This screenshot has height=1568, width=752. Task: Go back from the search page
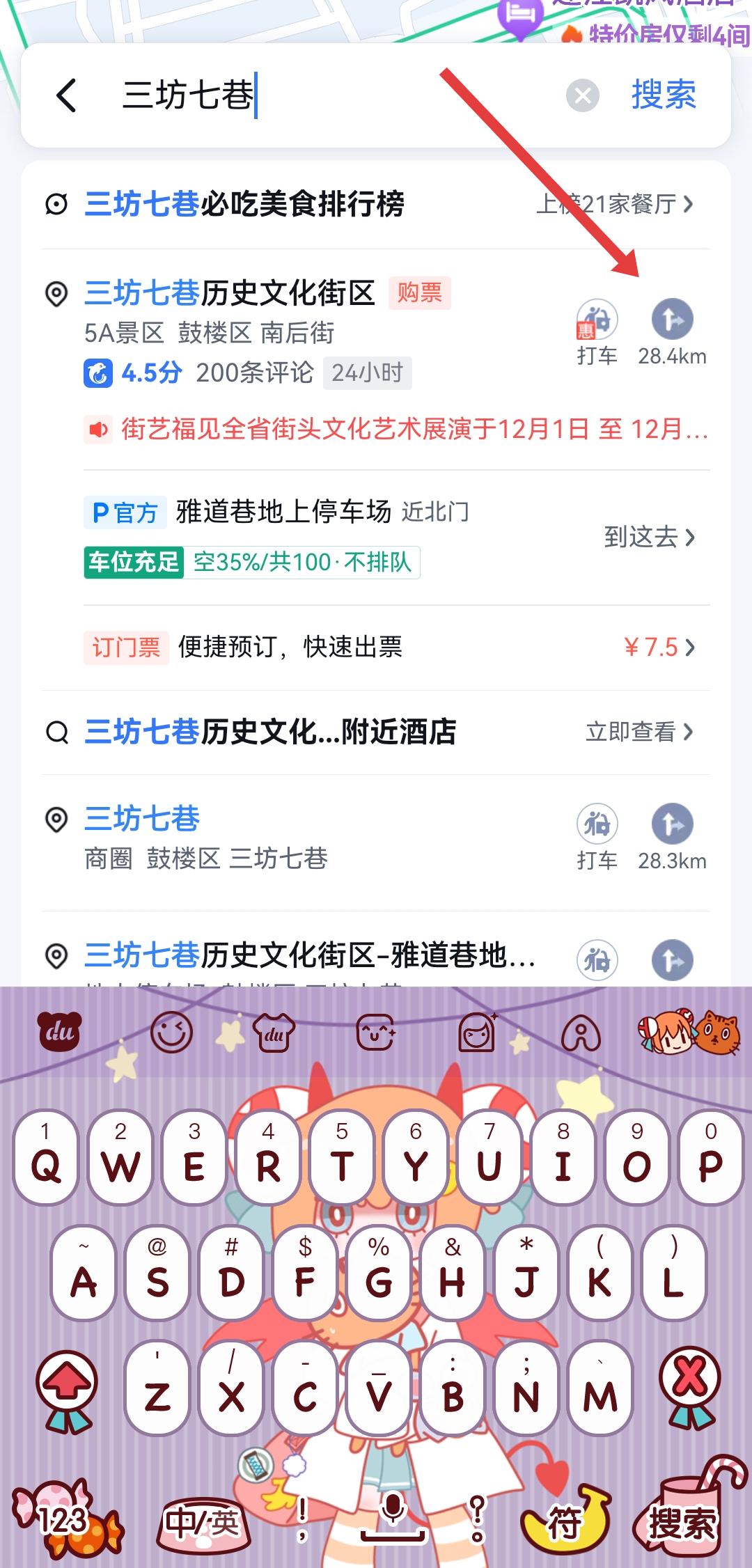[x=66, y=95]
